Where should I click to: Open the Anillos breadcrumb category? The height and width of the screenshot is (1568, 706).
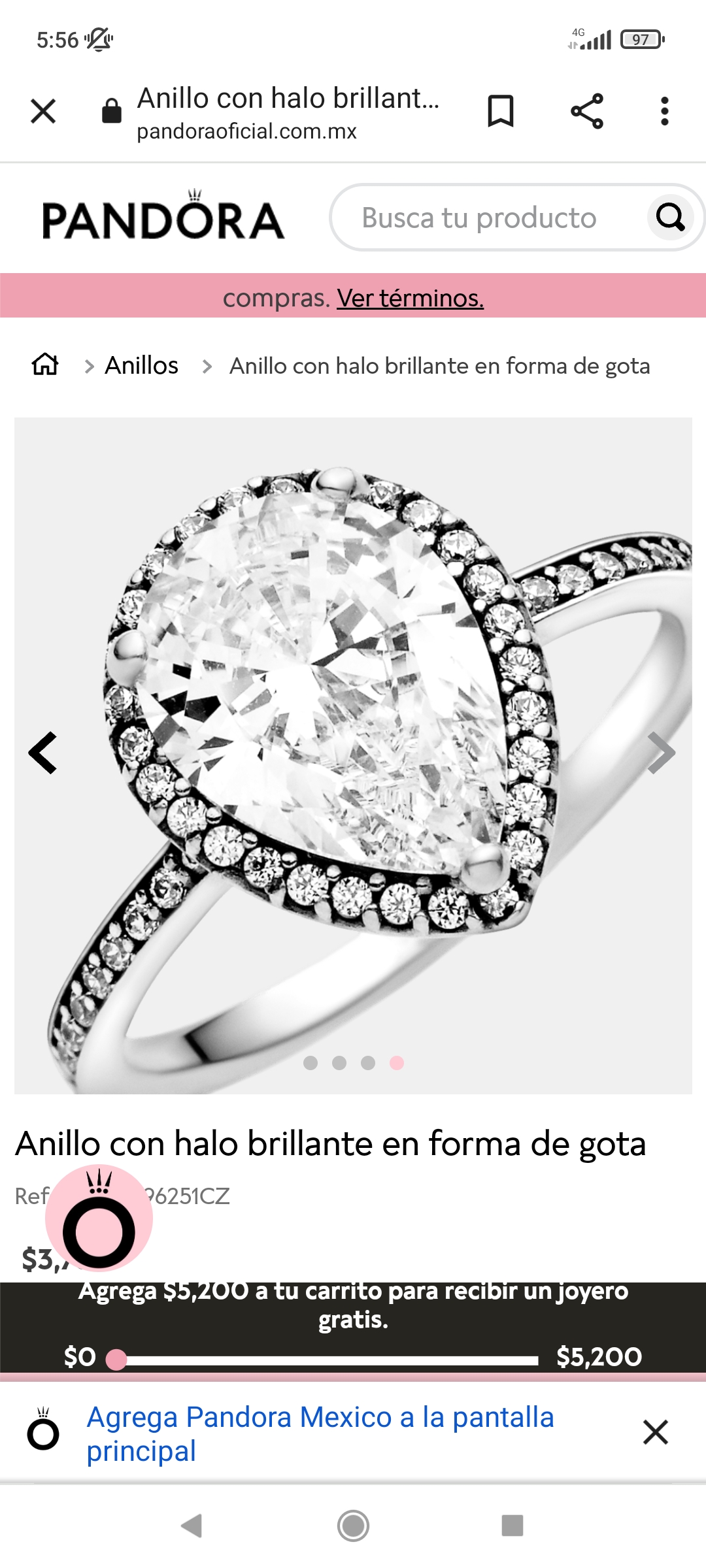tap(141, 365)
